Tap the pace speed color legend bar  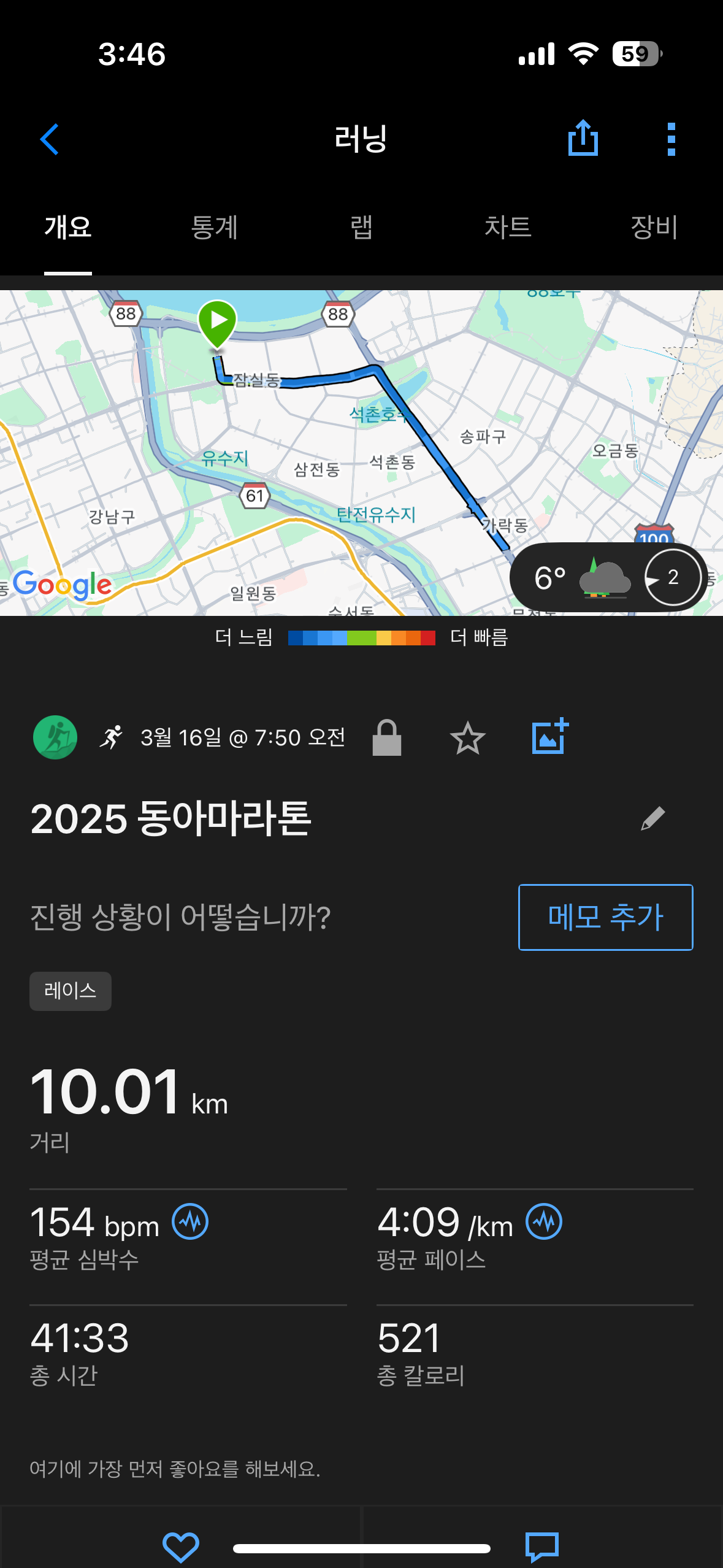point(362,638)
